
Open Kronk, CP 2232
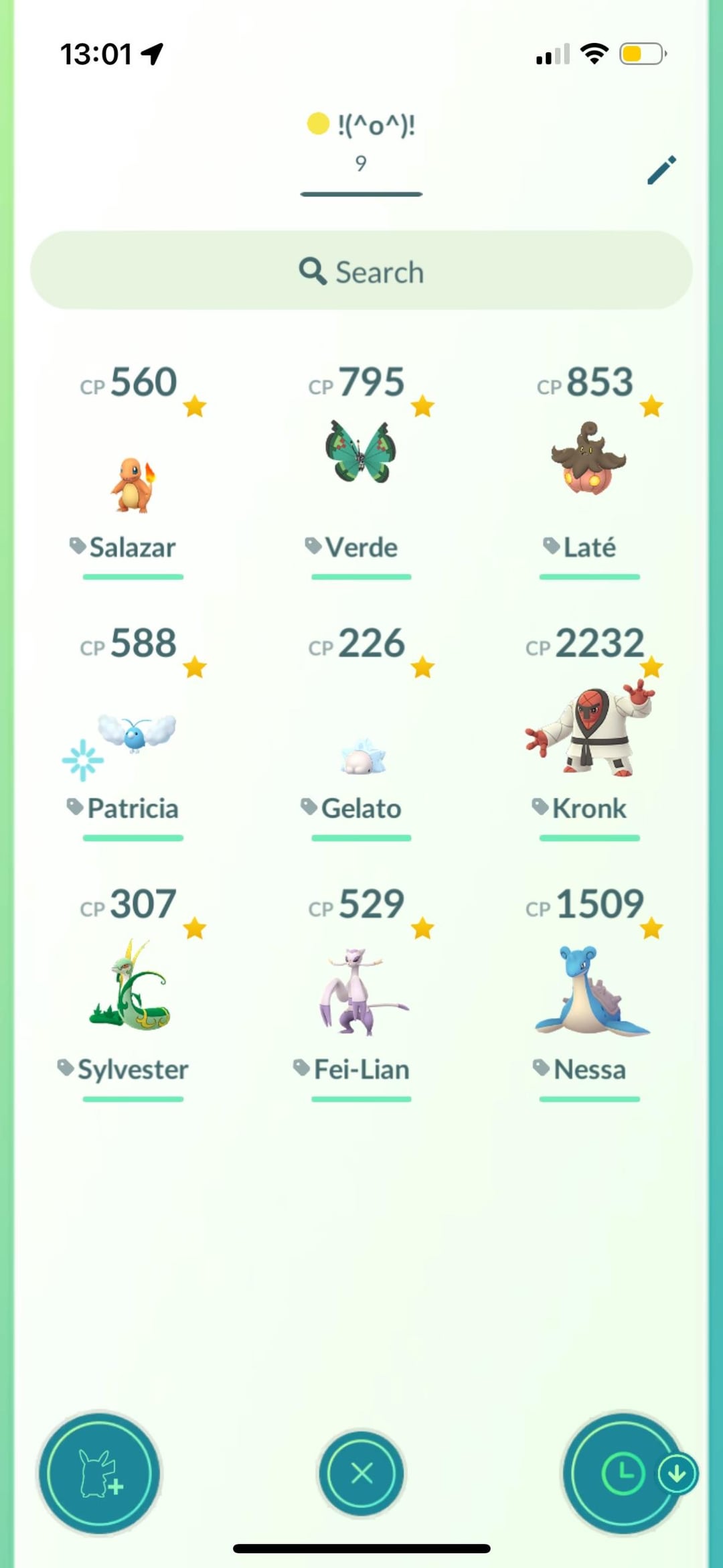click(589, 730)
